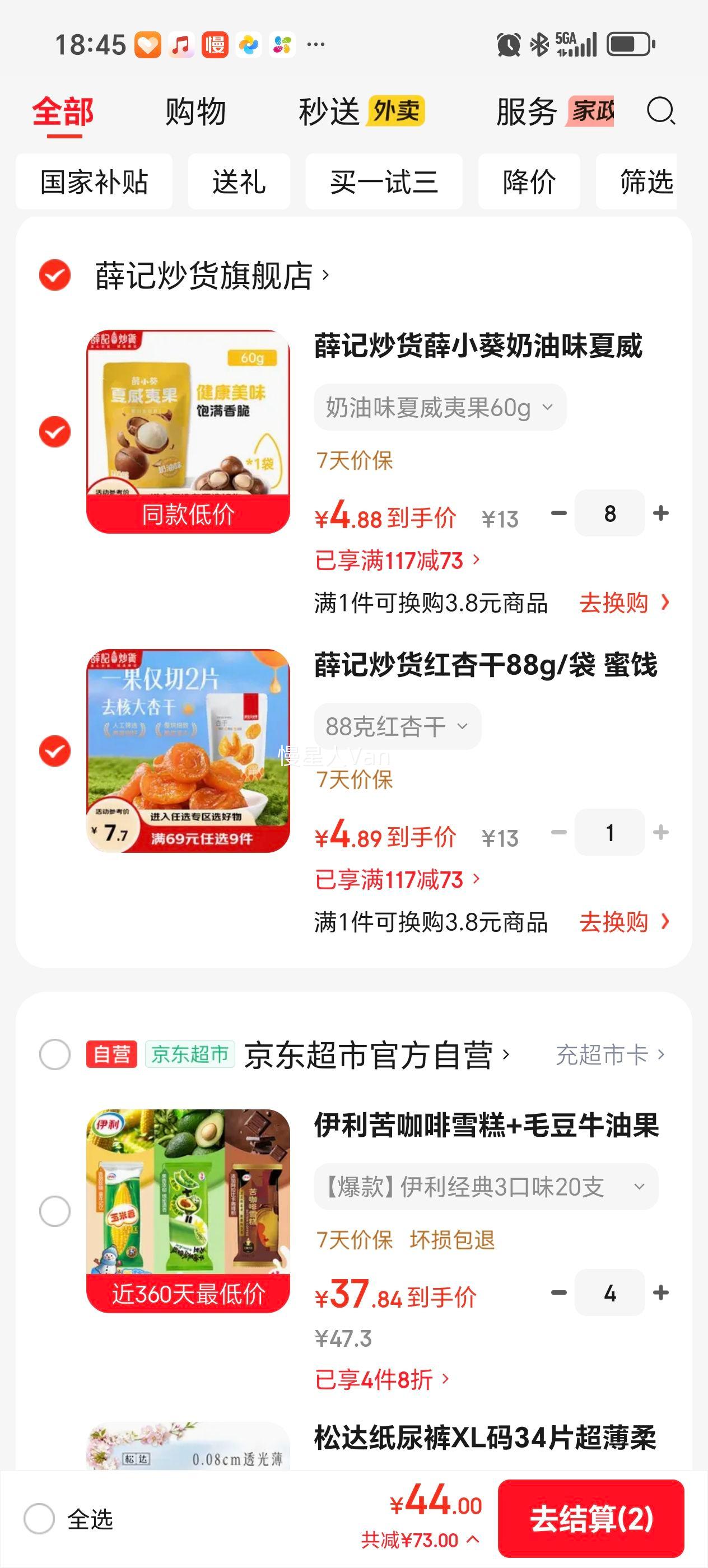708x1568 pixels.
Task: Change the 88克红杏干 variant
Action: tap(397, 726)
